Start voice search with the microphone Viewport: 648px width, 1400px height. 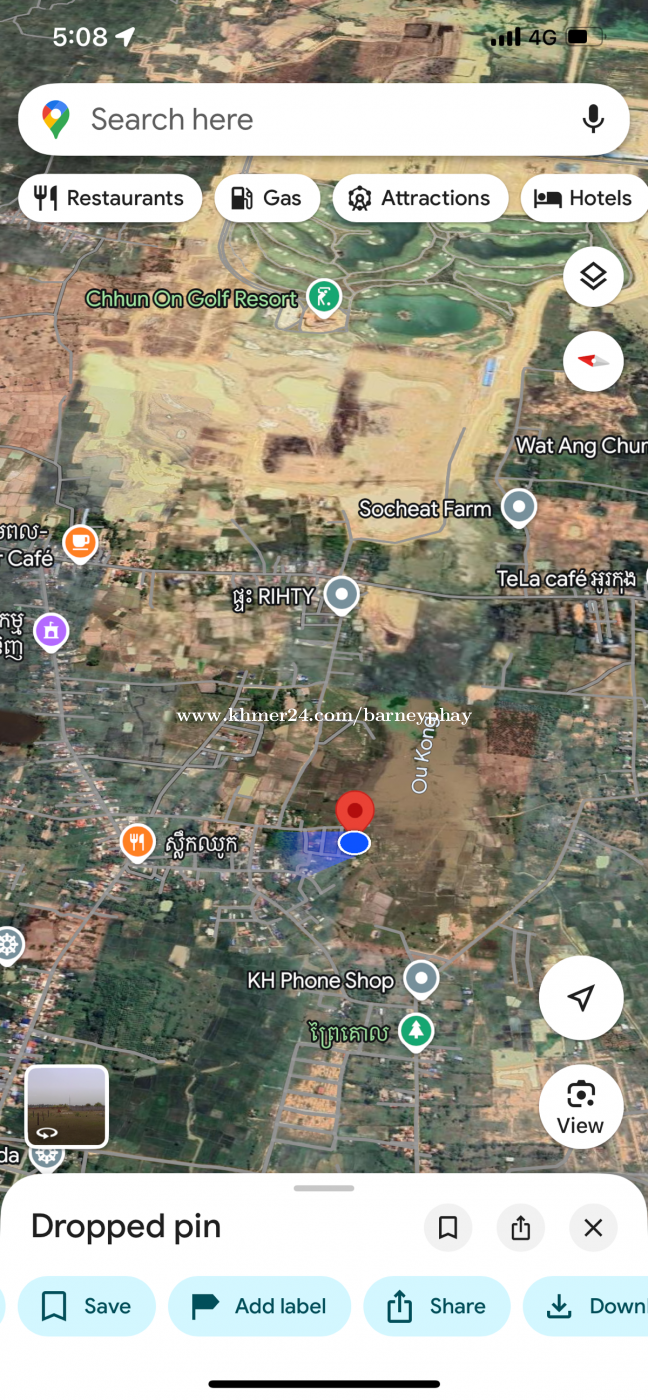click(x=593, y=120)
